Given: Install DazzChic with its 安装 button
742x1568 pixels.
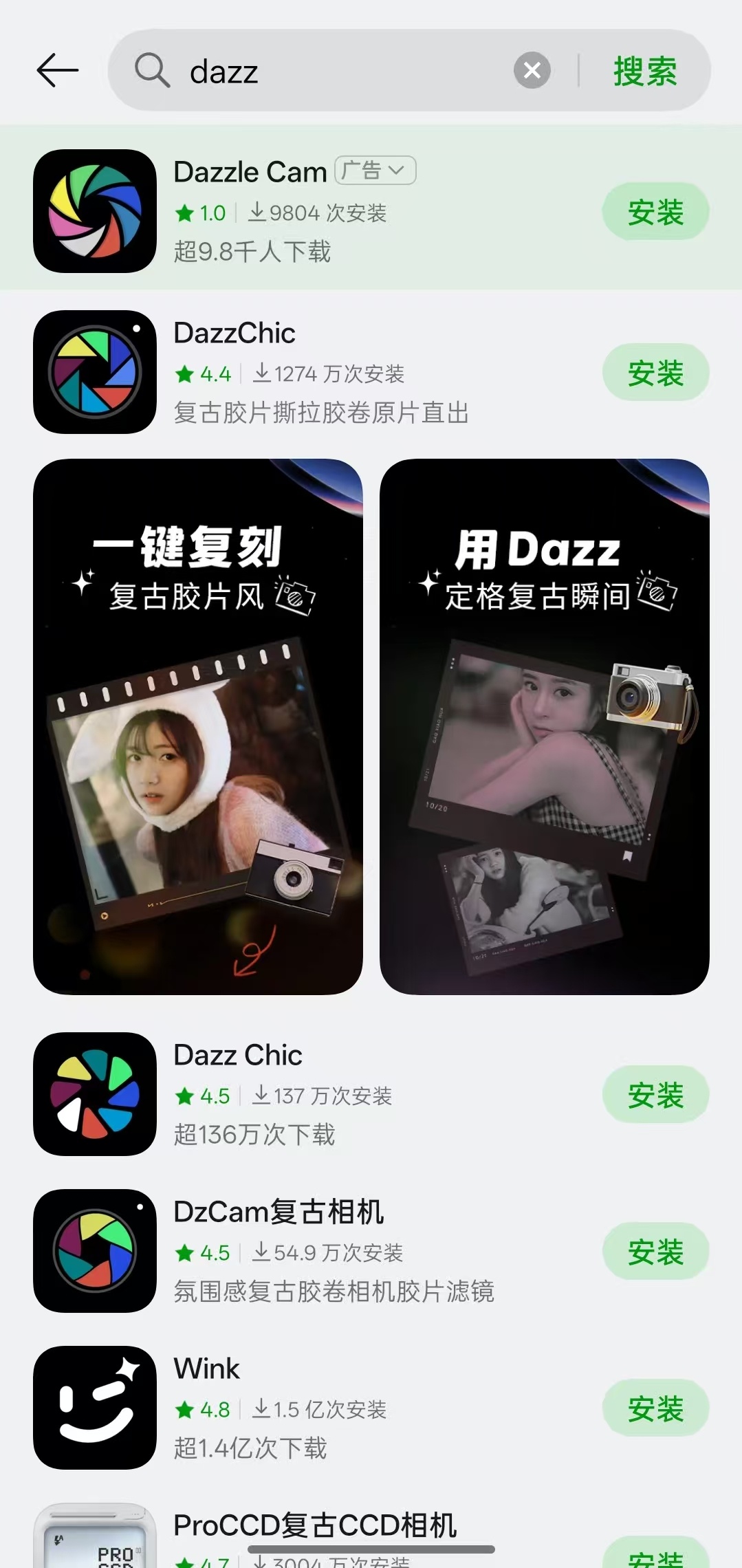Looking at the screenshot, I should pos(655,371).
